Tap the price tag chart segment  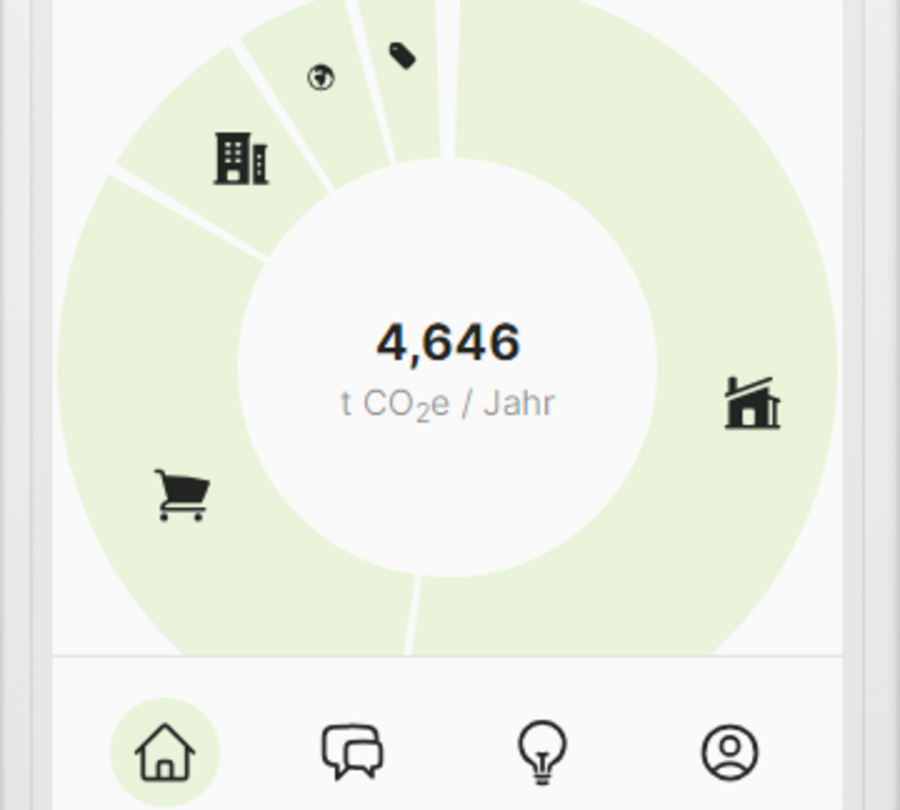point(402,56)
